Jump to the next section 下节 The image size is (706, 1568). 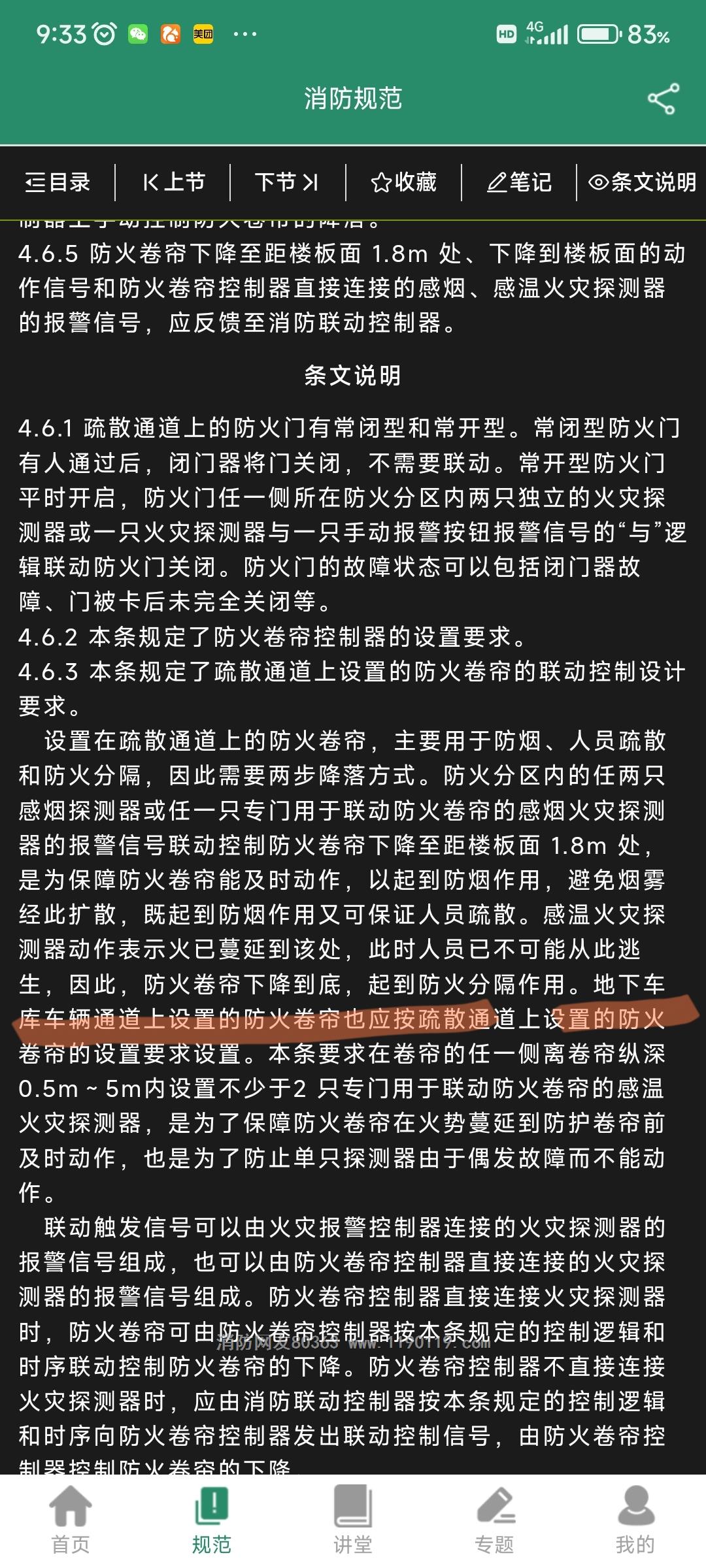click(287, 182)
